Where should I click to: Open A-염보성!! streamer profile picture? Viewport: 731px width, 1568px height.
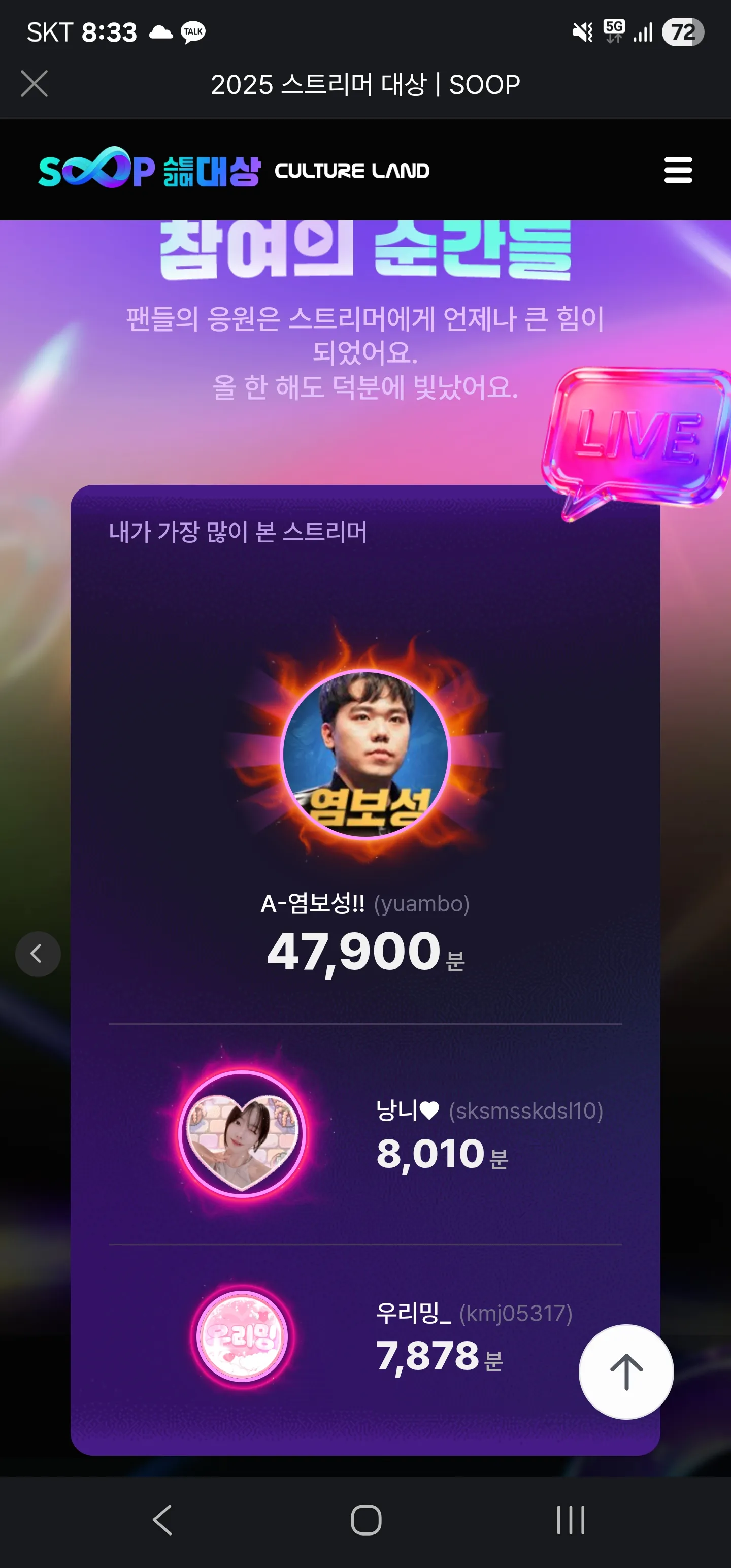pyautogui.click(x=365, y=754)
